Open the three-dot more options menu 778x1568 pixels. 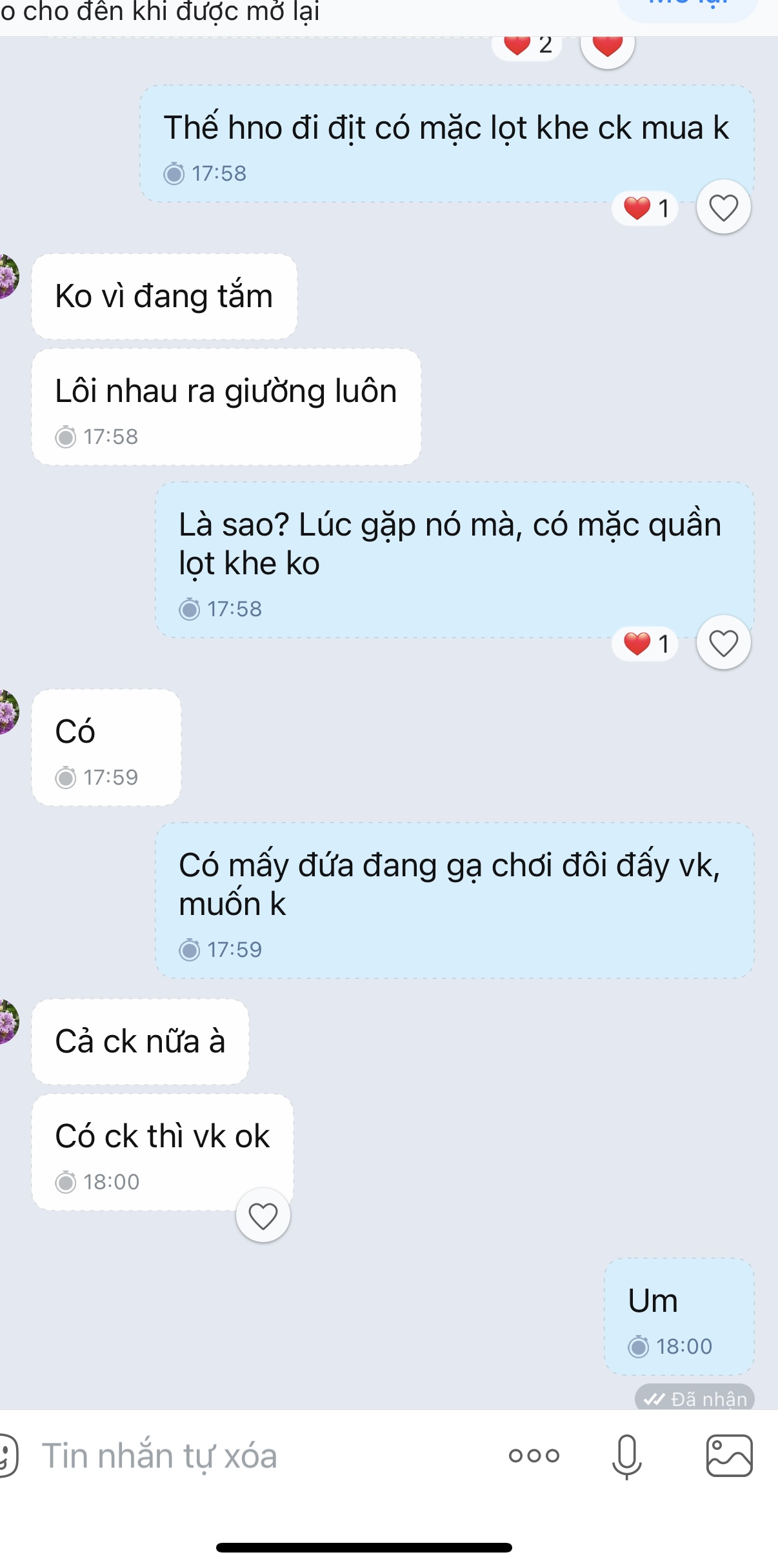tap(534, 1456)
